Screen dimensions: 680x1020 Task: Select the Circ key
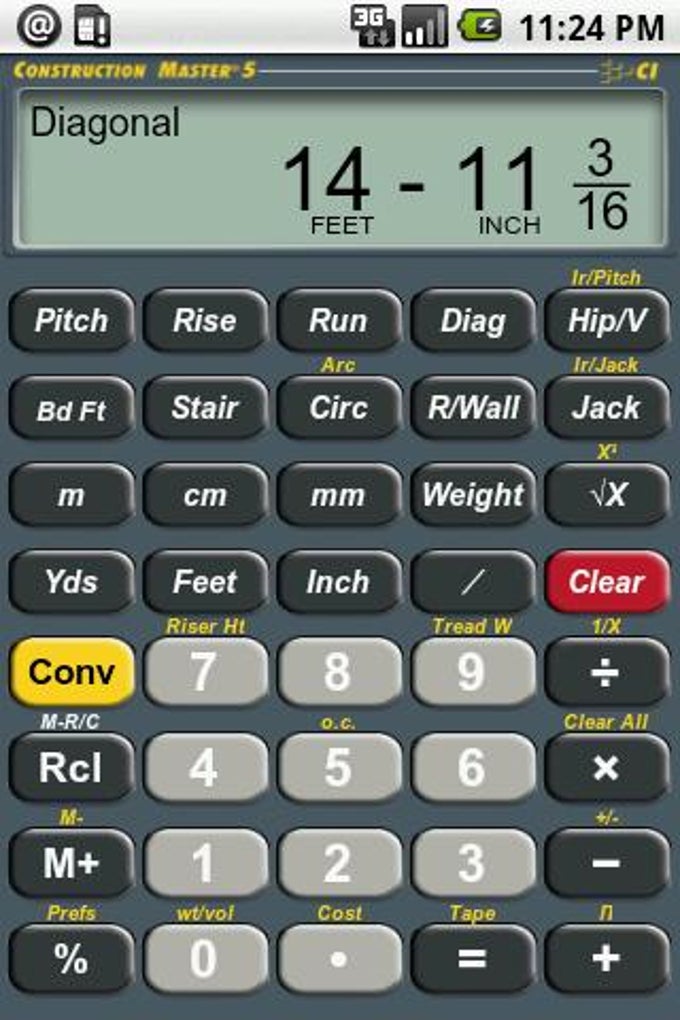click(338, 408)
